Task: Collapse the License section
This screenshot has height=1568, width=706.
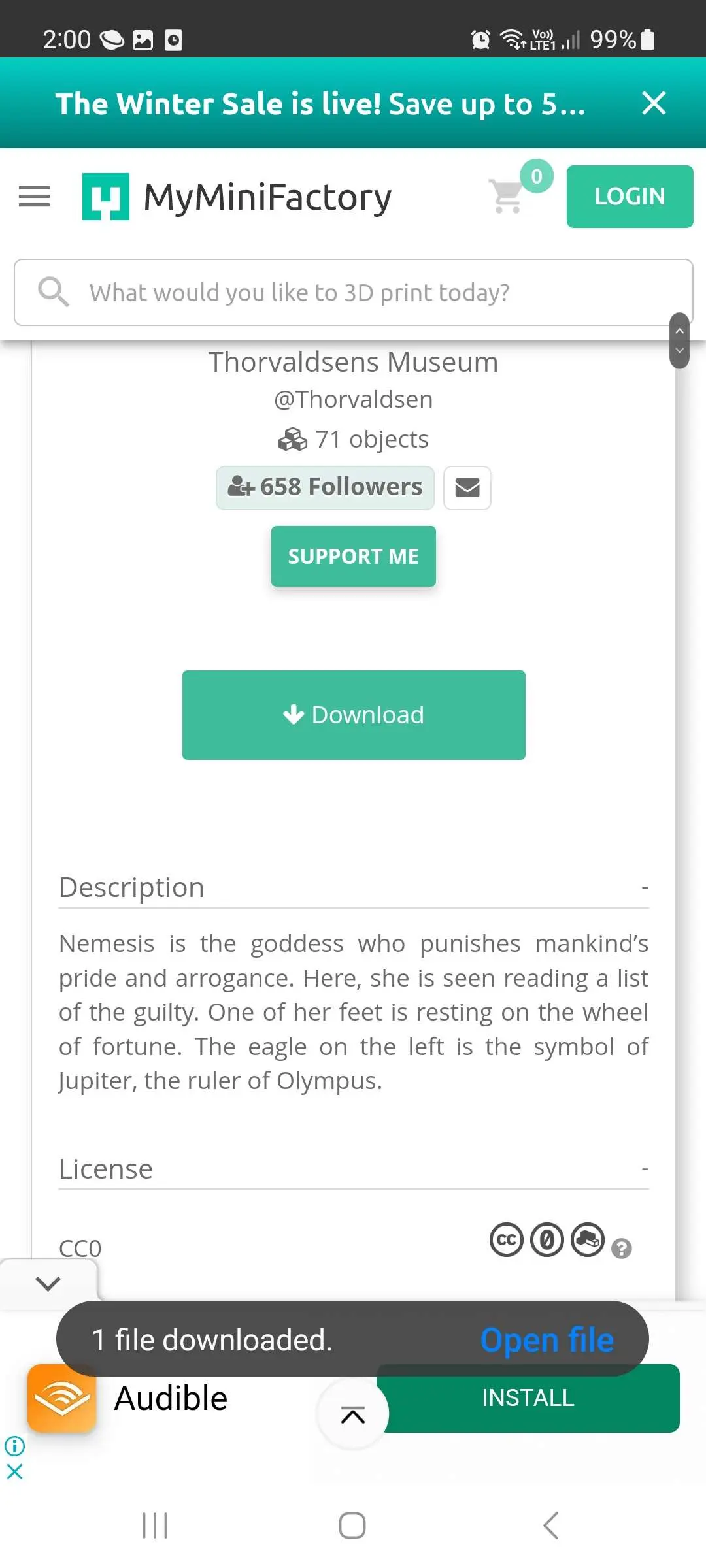Action: tap(644, 1168)
